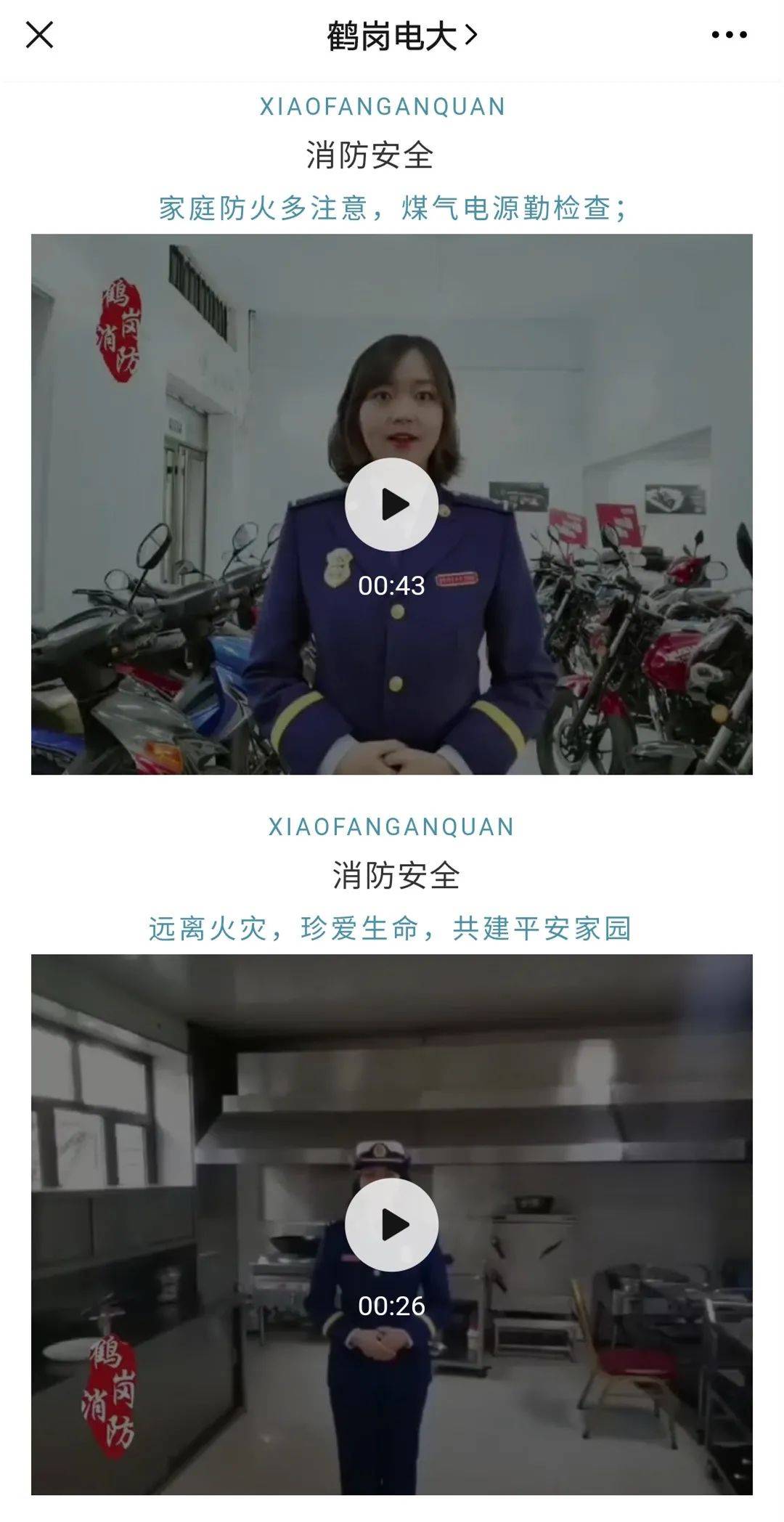
Task: Open the three-dot more options menu
Action: click(x=729, y=35)
